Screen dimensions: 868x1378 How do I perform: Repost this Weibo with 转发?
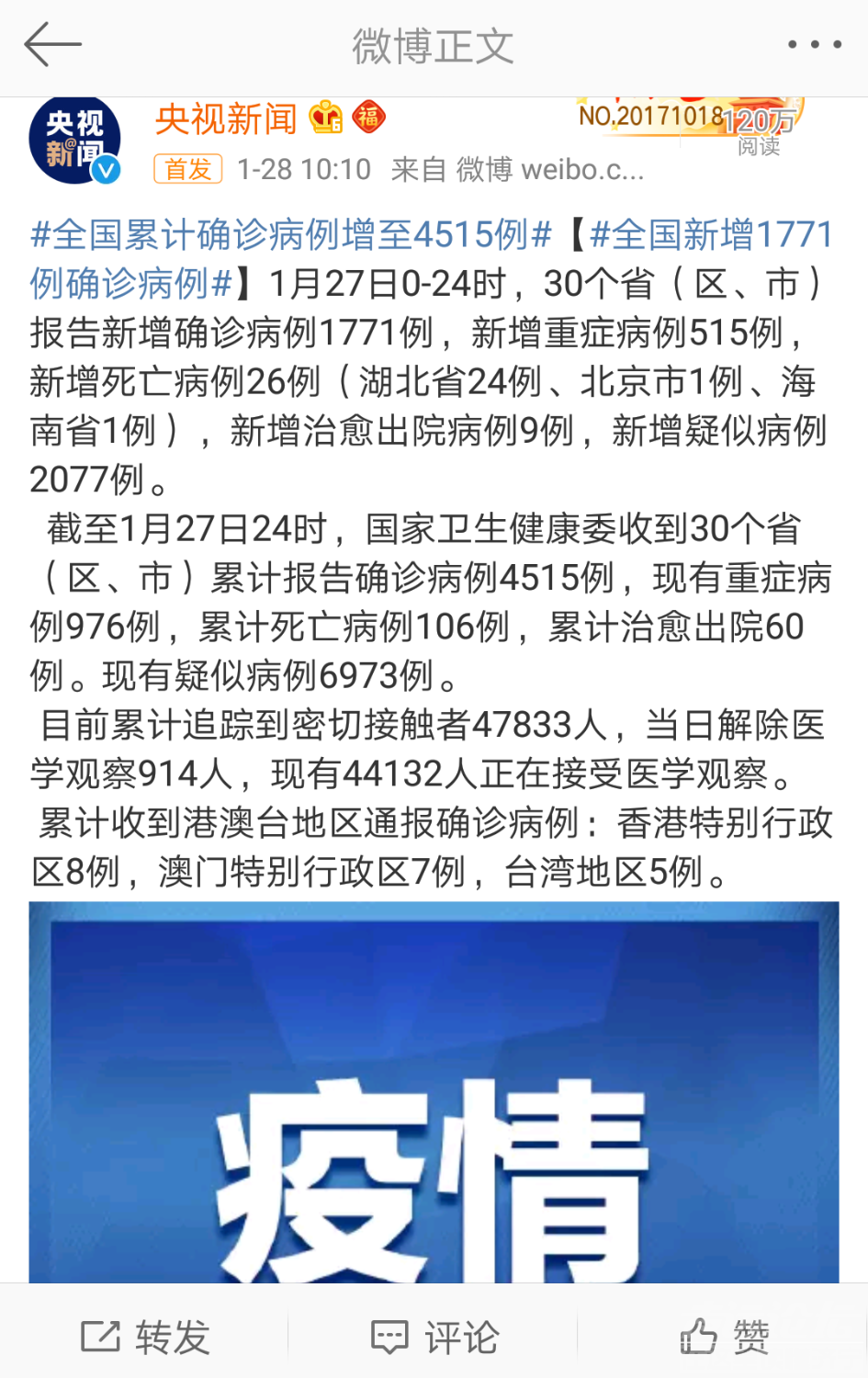[x=145, y=1337]
